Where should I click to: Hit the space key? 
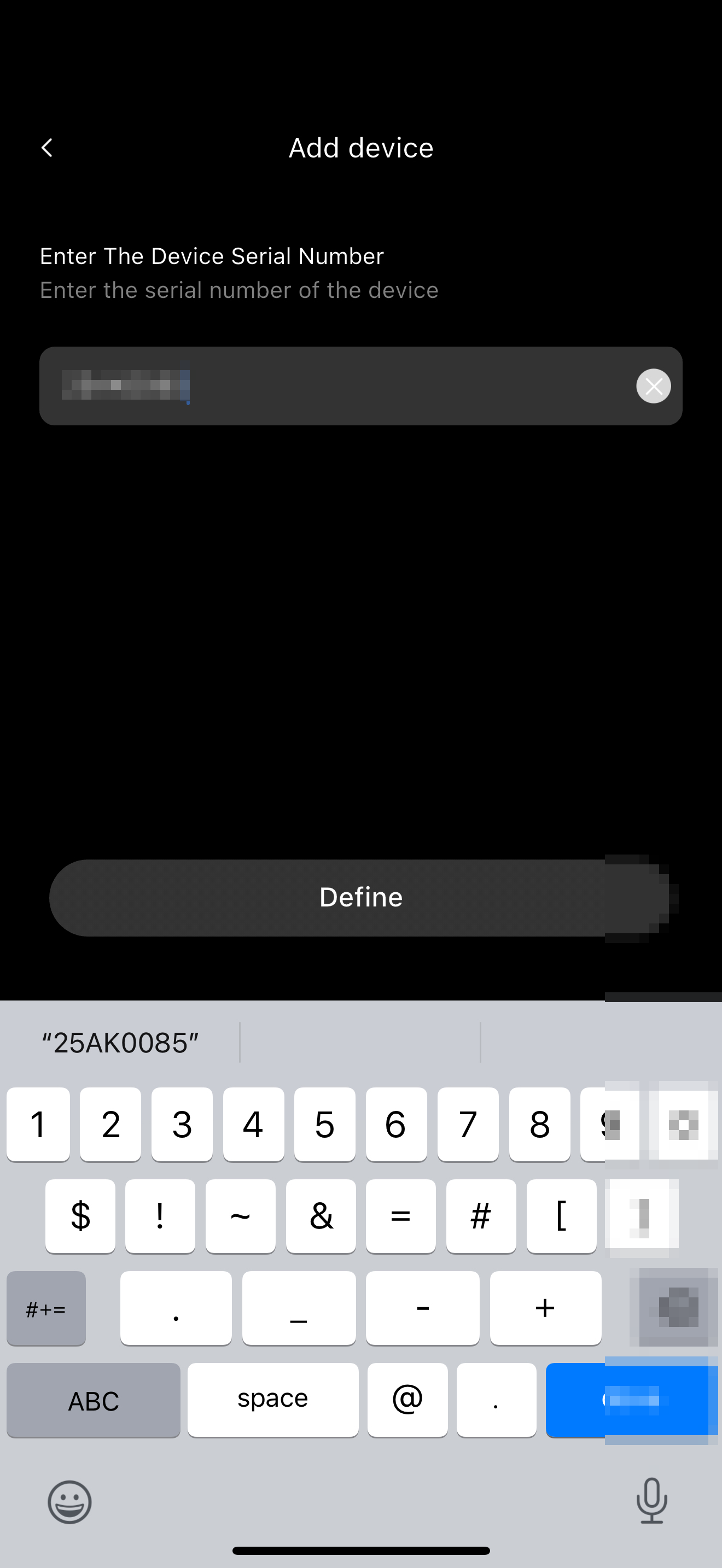click(273, 1400)
